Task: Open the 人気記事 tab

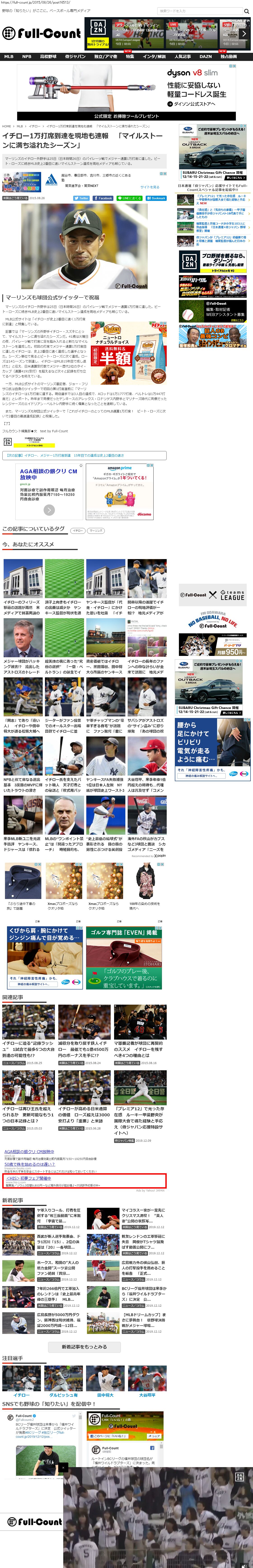Action: 182,57
